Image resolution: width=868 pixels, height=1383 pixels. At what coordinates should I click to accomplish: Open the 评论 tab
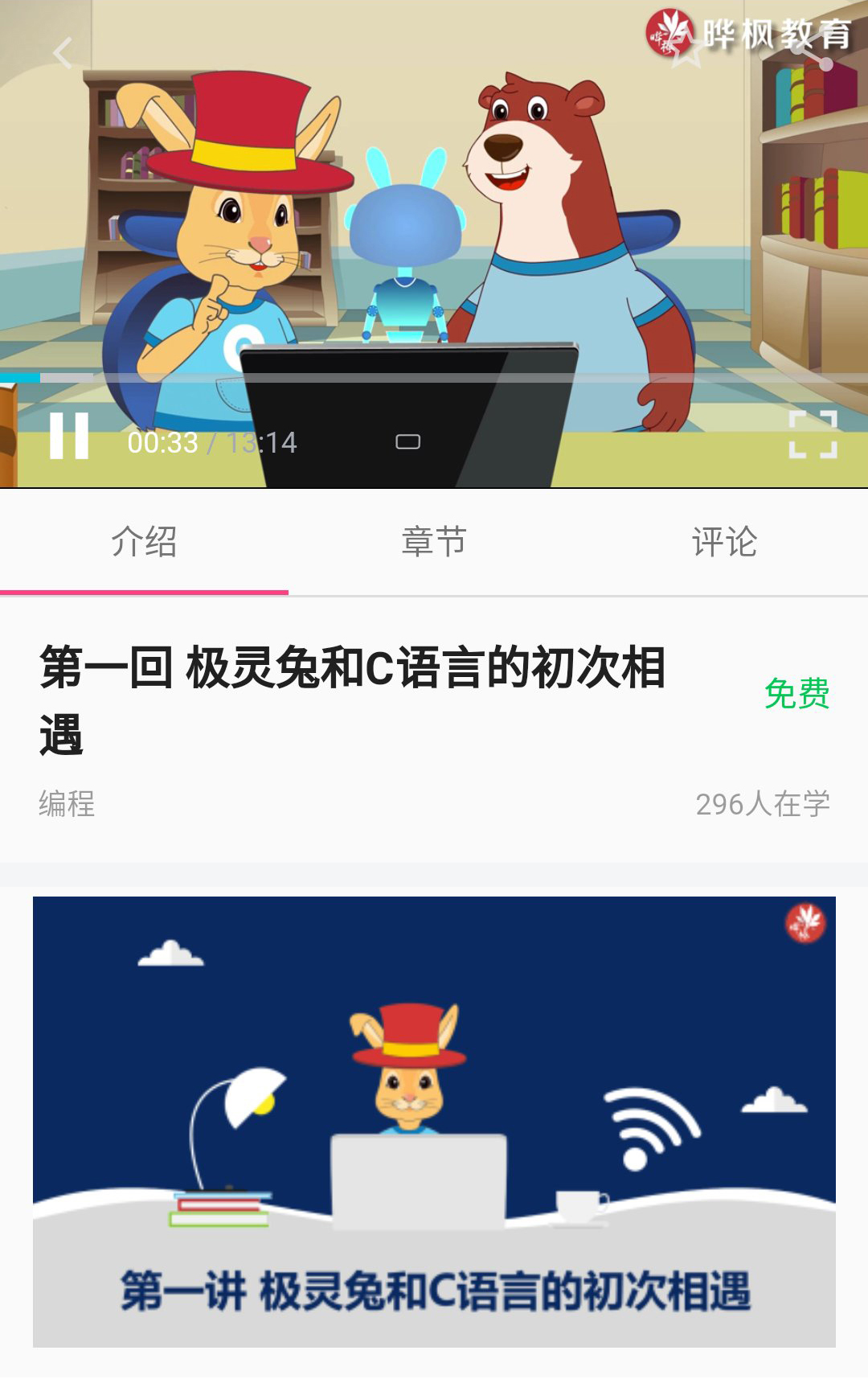(x=723, y=542)
